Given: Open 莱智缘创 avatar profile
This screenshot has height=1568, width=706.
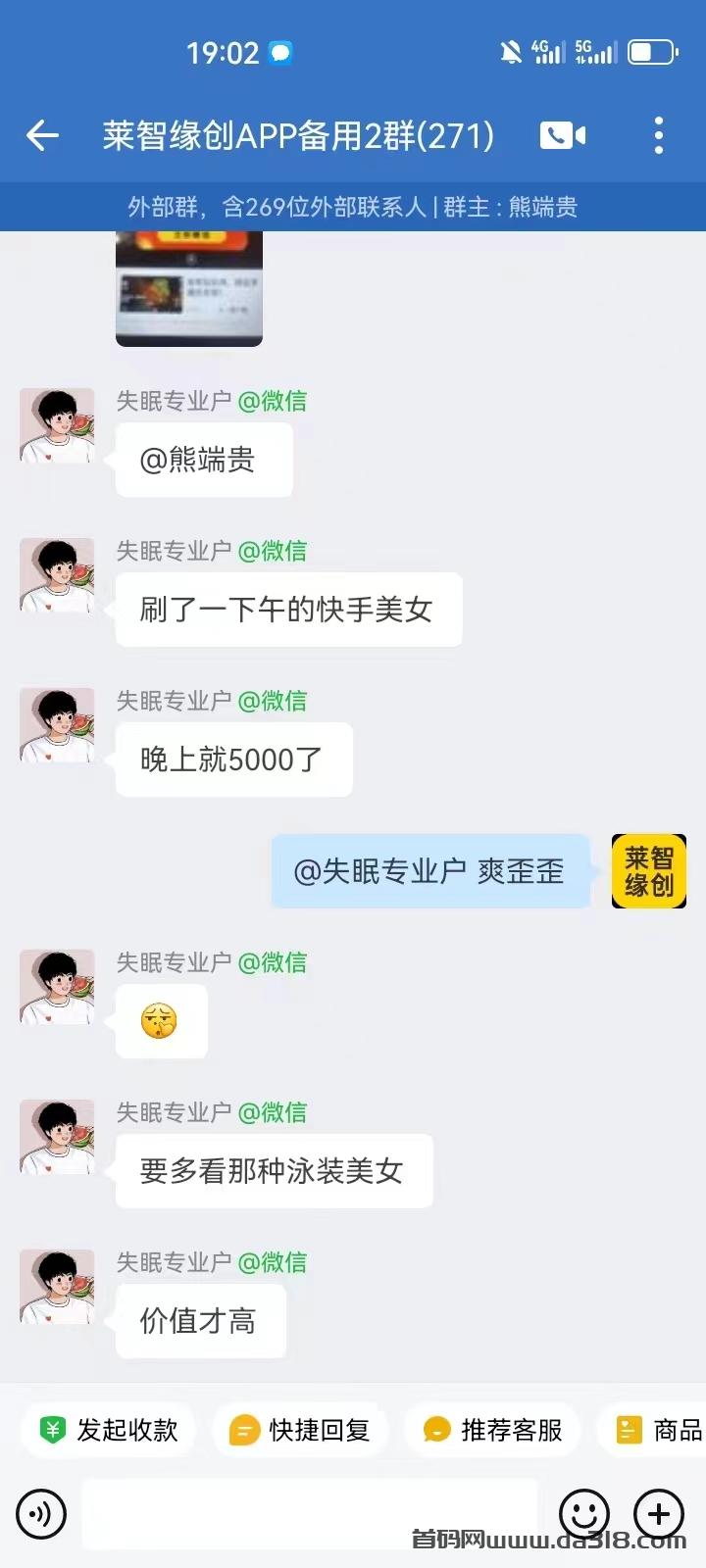Looking at the screenshot, I should (649, 871).
